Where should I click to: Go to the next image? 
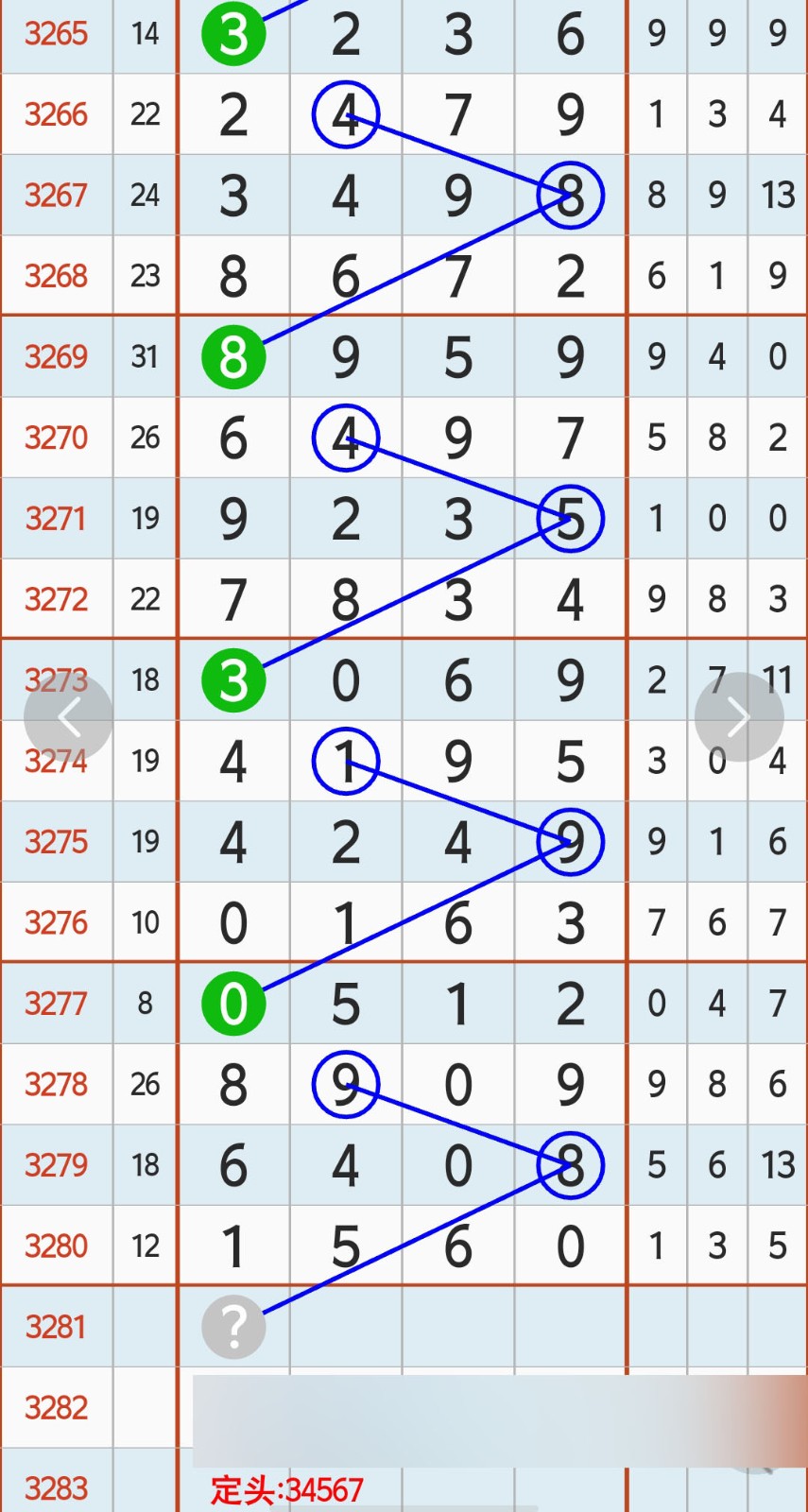point(738,718)
